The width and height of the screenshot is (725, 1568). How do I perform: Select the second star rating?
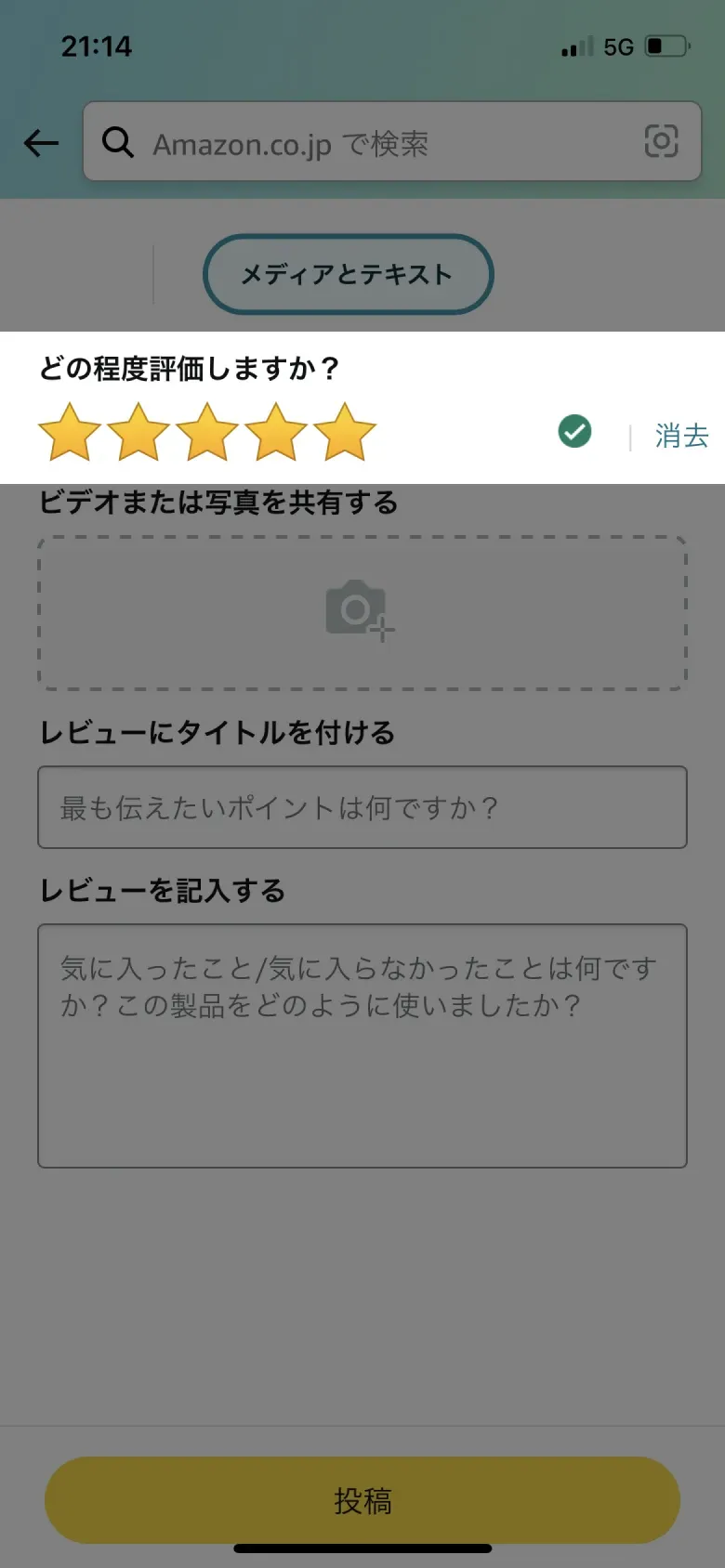tap(138, 430)
